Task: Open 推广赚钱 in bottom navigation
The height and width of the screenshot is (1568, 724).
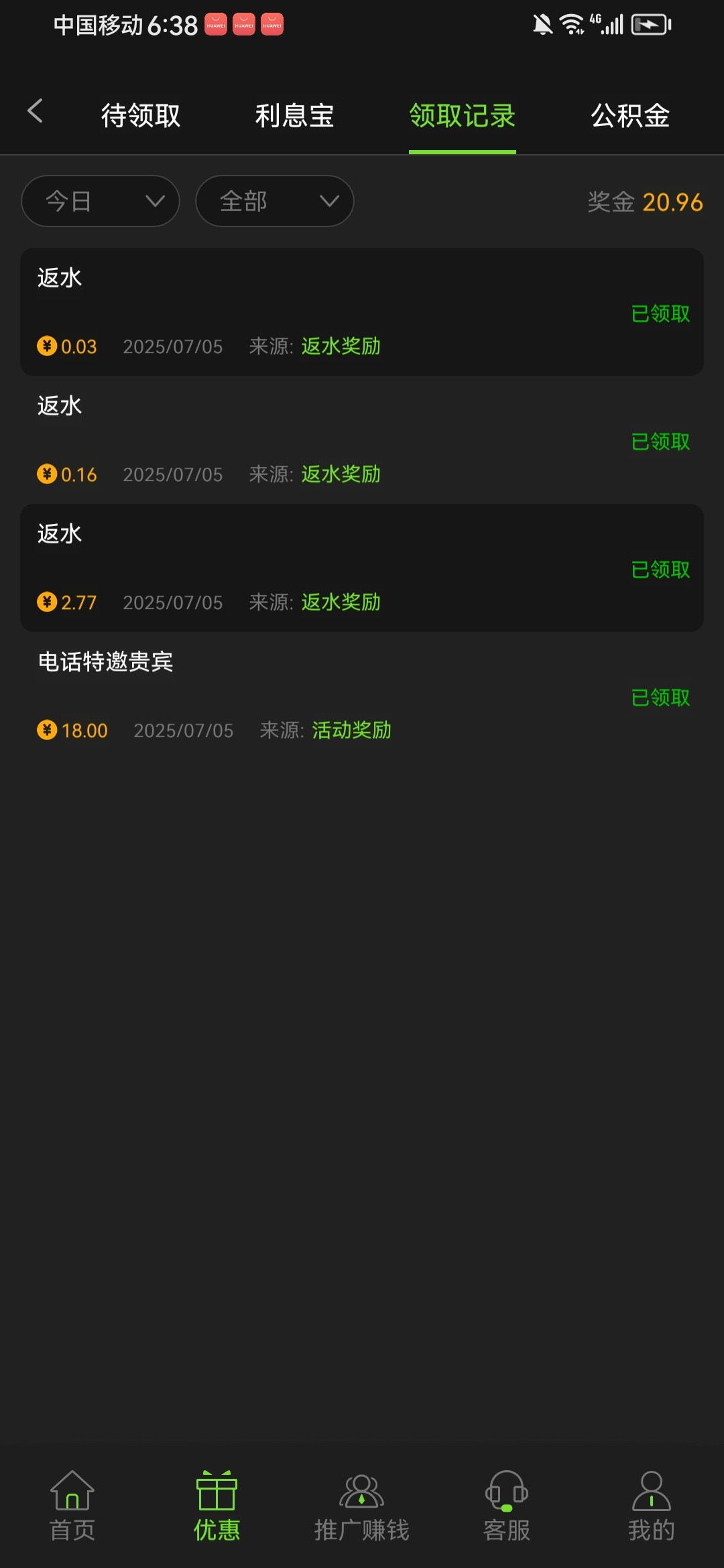Action: tap(361, 1505)
